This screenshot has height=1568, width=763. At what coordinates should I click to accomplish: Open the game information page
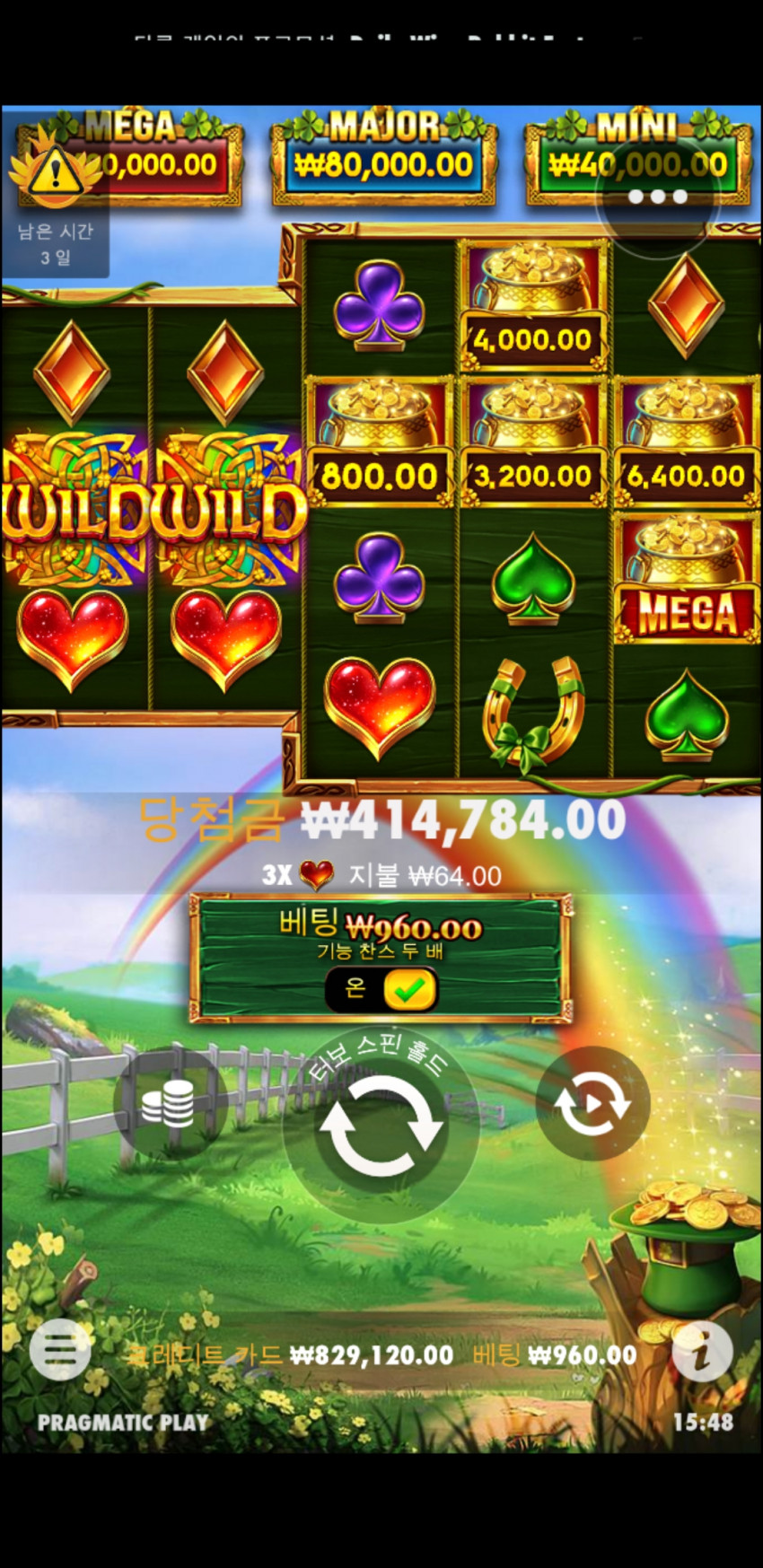click(x=703, y=1351)
